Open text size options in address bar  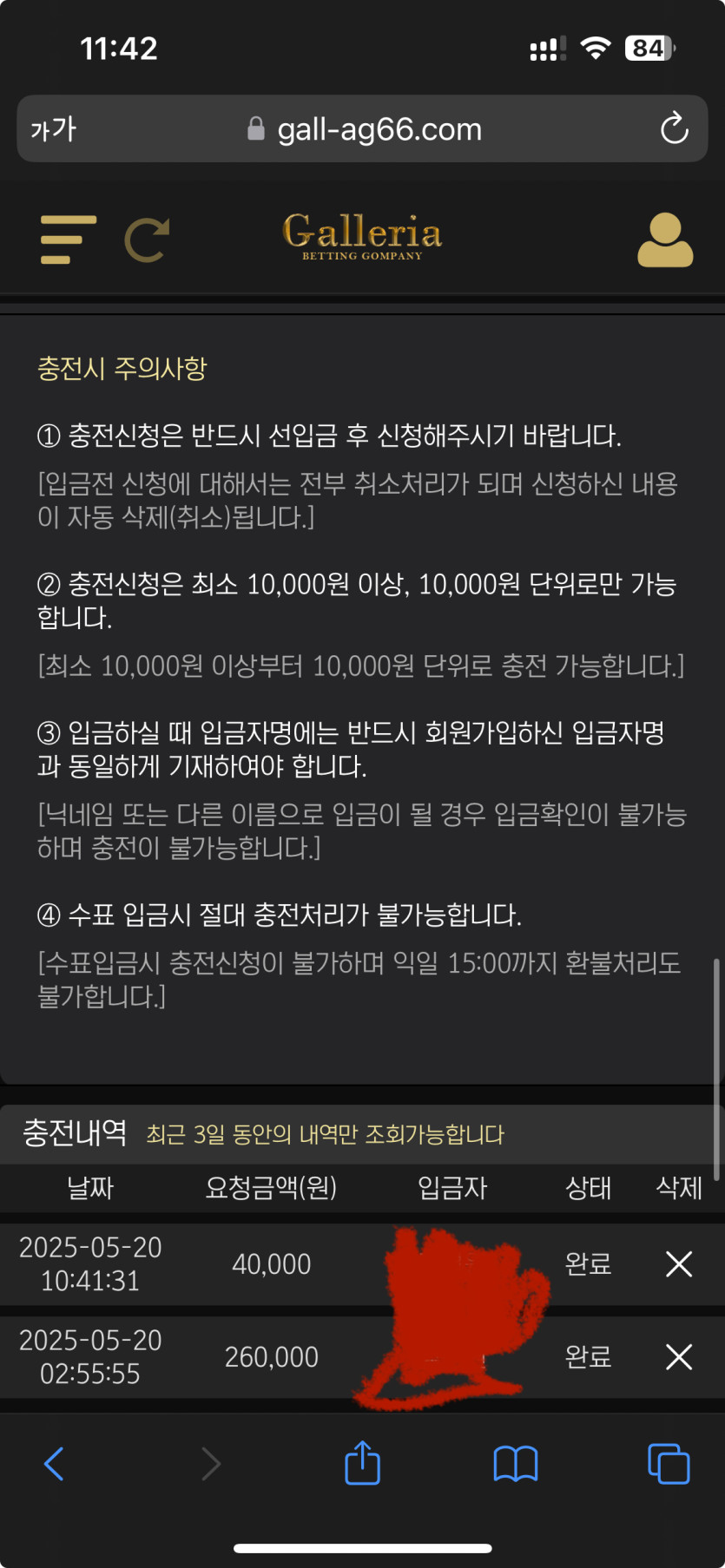point(54,129)
